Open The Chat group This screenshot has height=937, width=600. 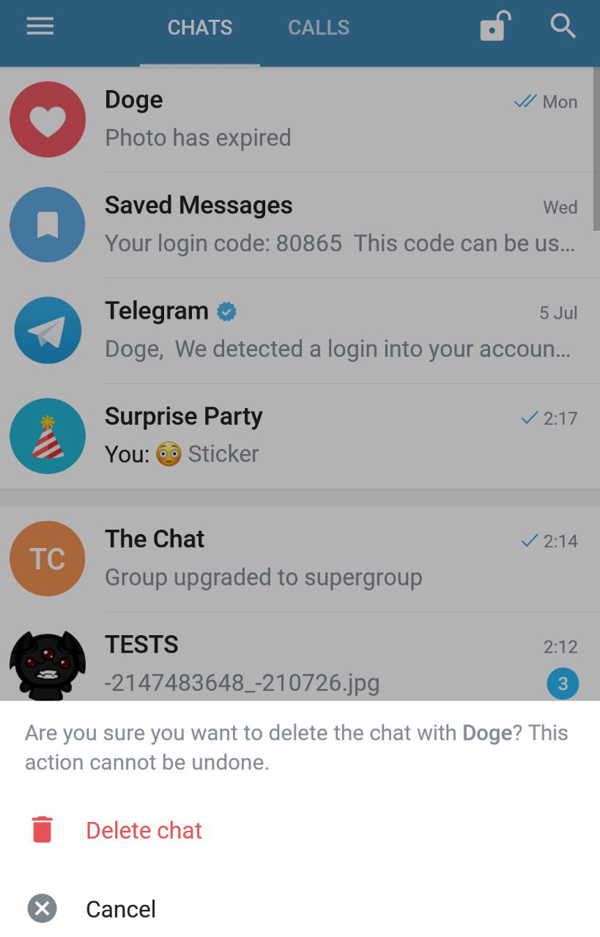pyautogui.click(x=300, y=558)
